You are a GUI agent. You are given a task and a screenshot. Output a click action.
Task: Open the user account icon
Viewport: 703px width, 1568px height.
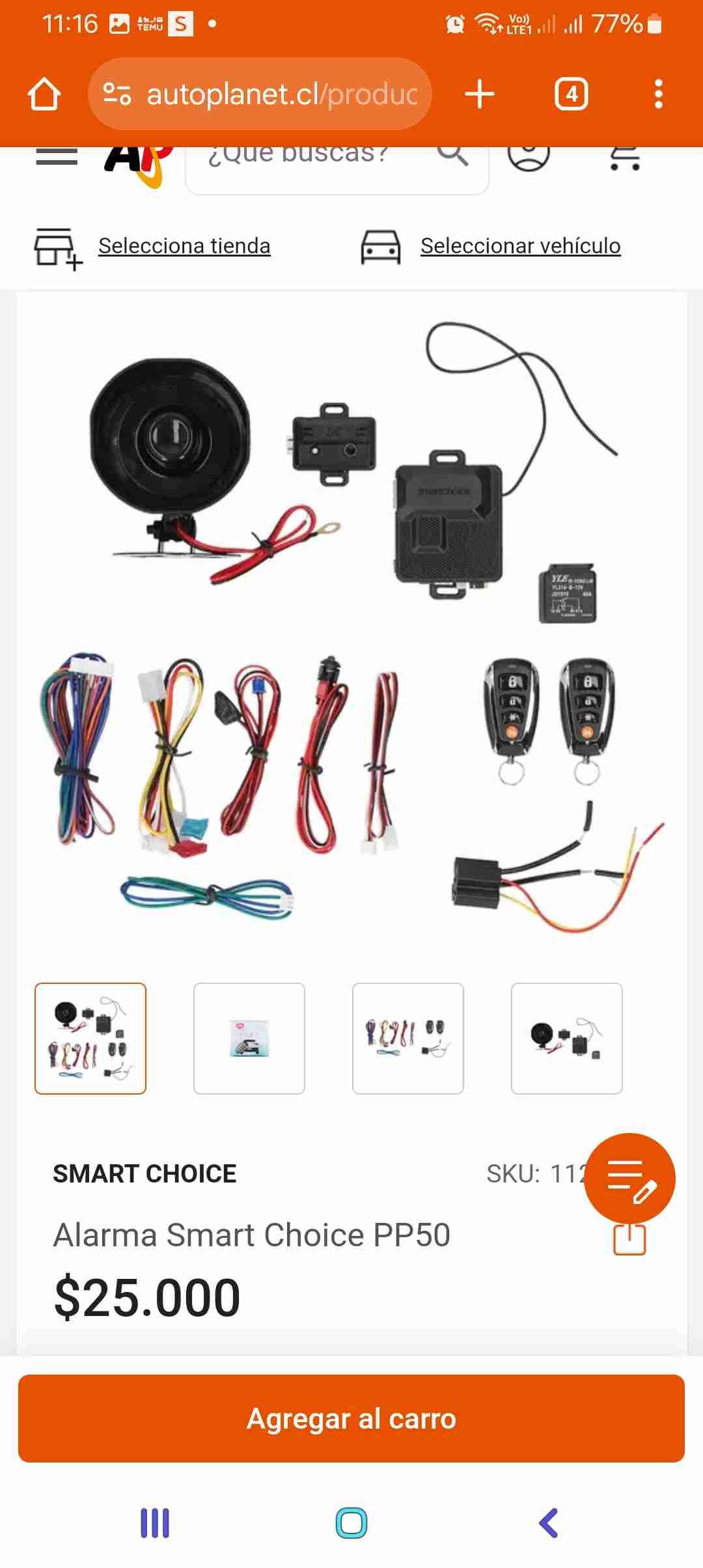[x=528, y=158]
